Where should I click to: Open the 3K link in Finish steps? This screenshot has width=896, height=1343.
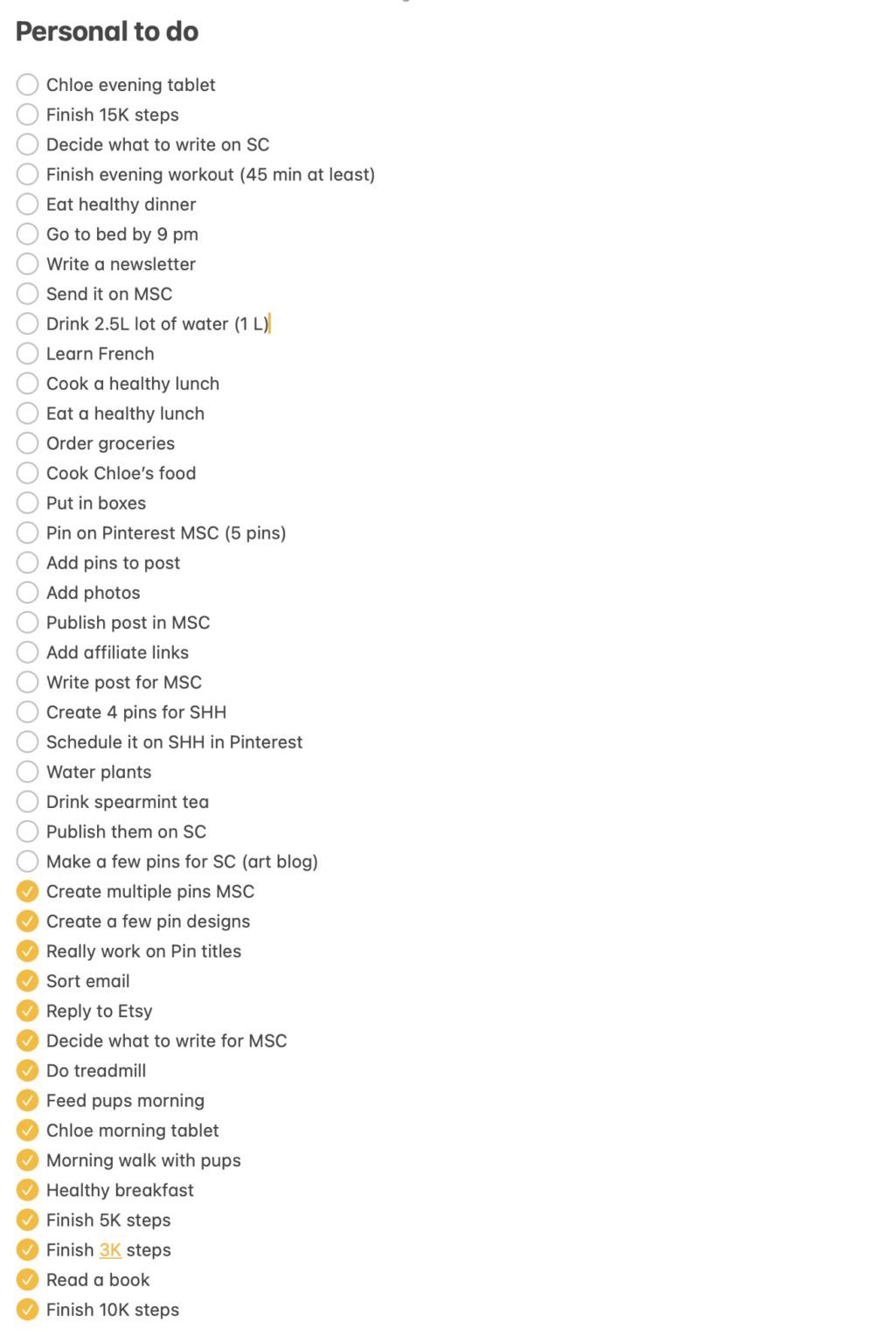110,1250
